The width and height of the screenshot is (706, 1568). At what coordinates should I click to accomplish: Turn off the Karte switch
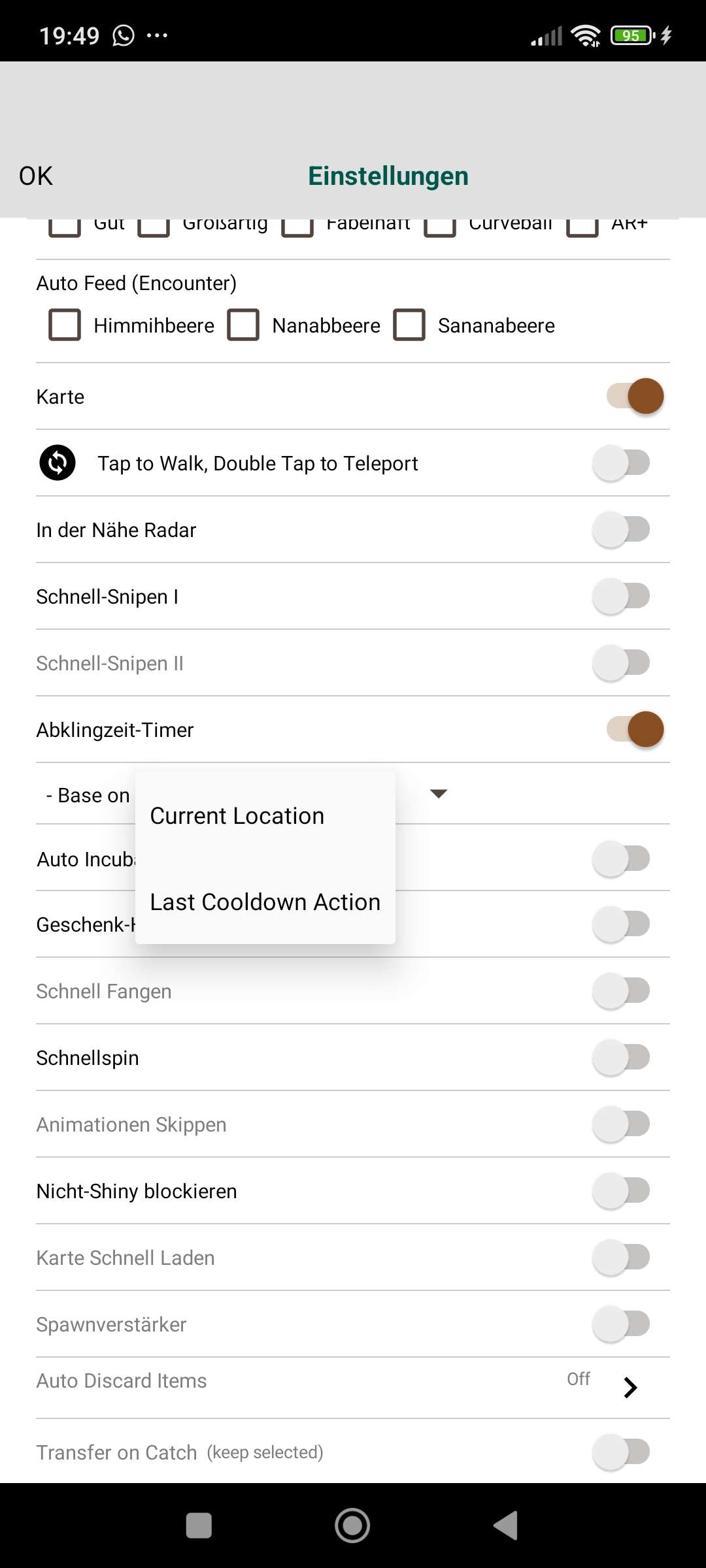click(x=634, y=396)
